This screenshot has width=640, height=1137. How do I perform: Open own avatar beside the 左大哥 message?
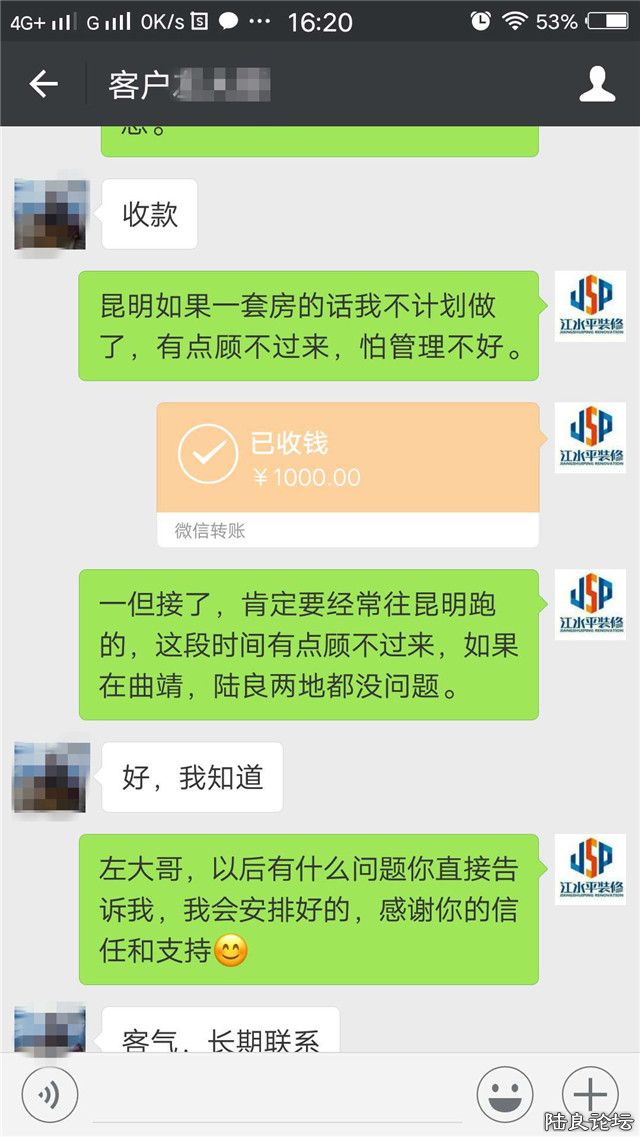click(590, 870)
